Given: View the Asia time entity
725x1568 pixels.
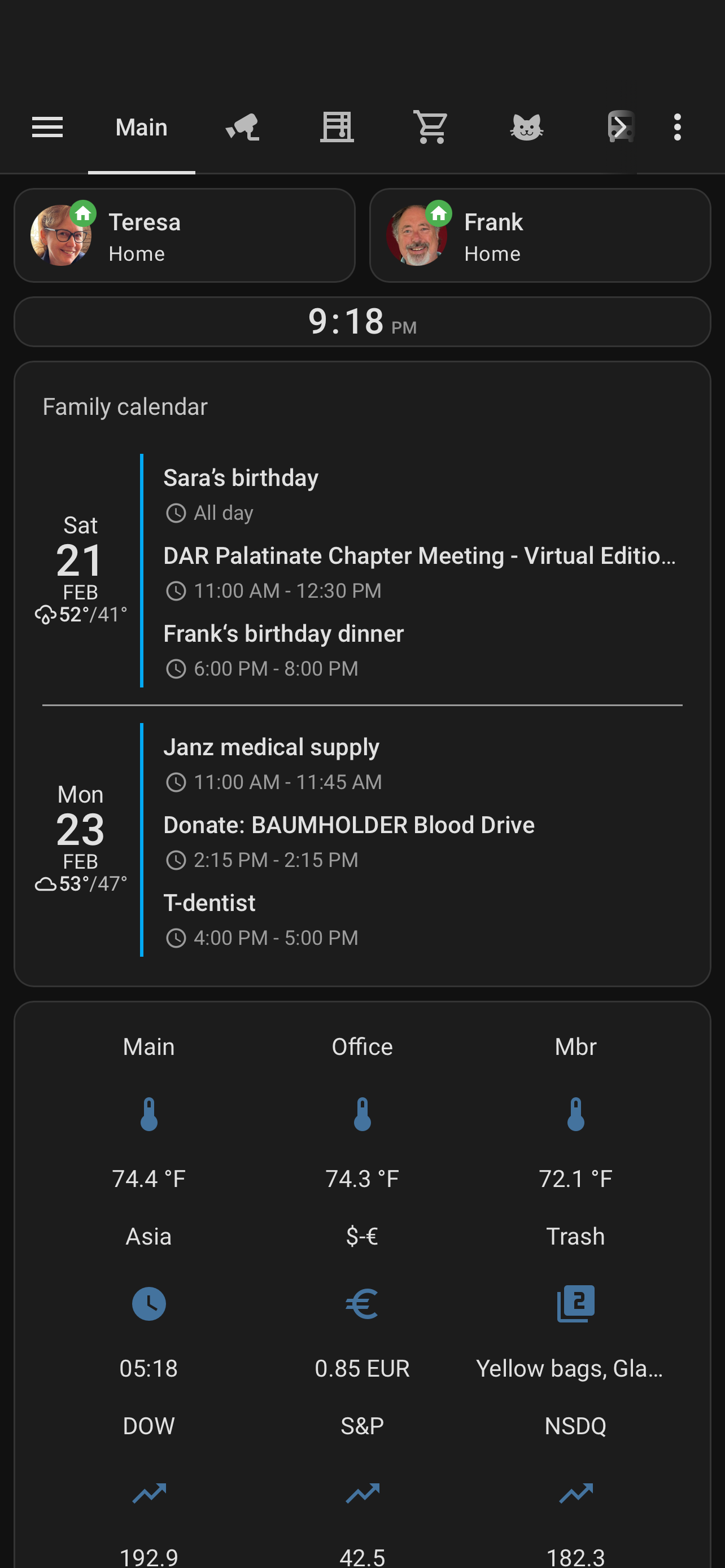Looking at the screenshot, I should [x=149, y=1303].
